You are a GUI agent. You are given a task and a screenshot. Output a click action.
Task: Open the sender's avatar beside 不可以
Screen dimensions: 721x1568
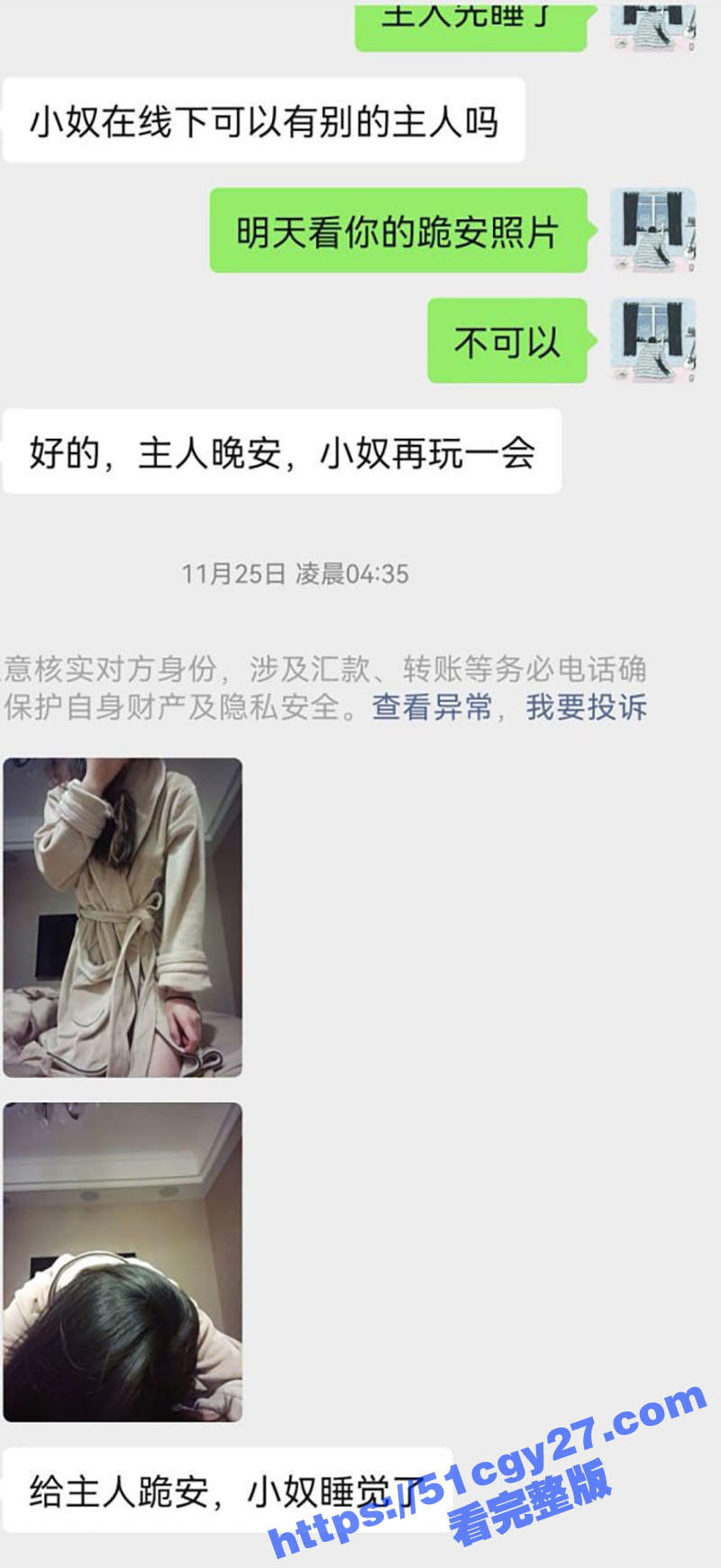tap(653, 340)
